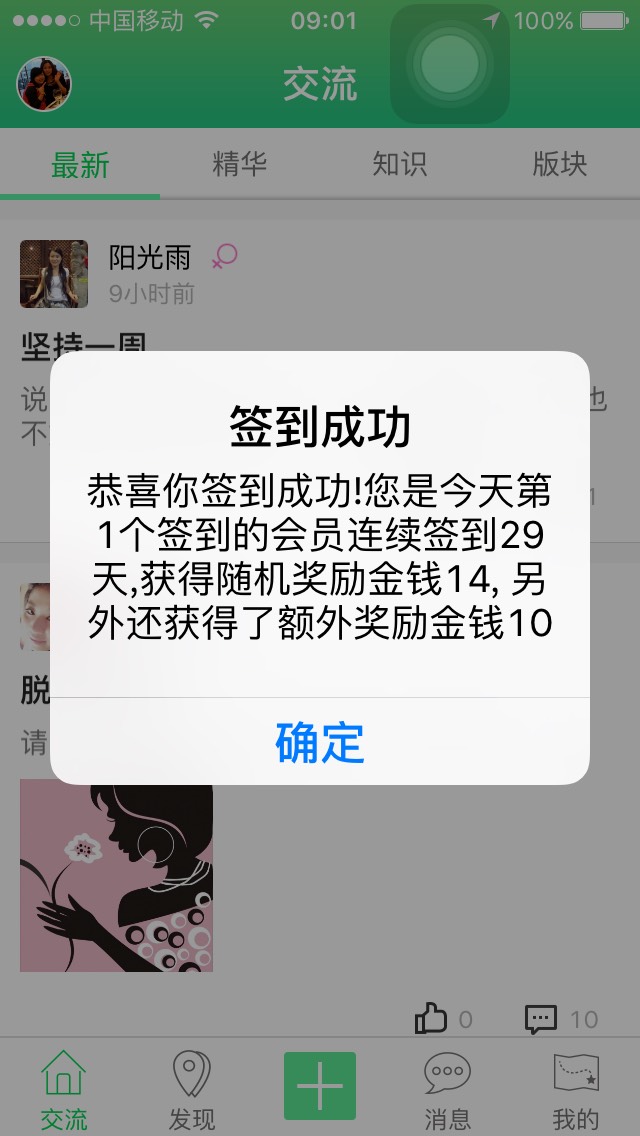Create a new post with plus button

point(320,1086)
